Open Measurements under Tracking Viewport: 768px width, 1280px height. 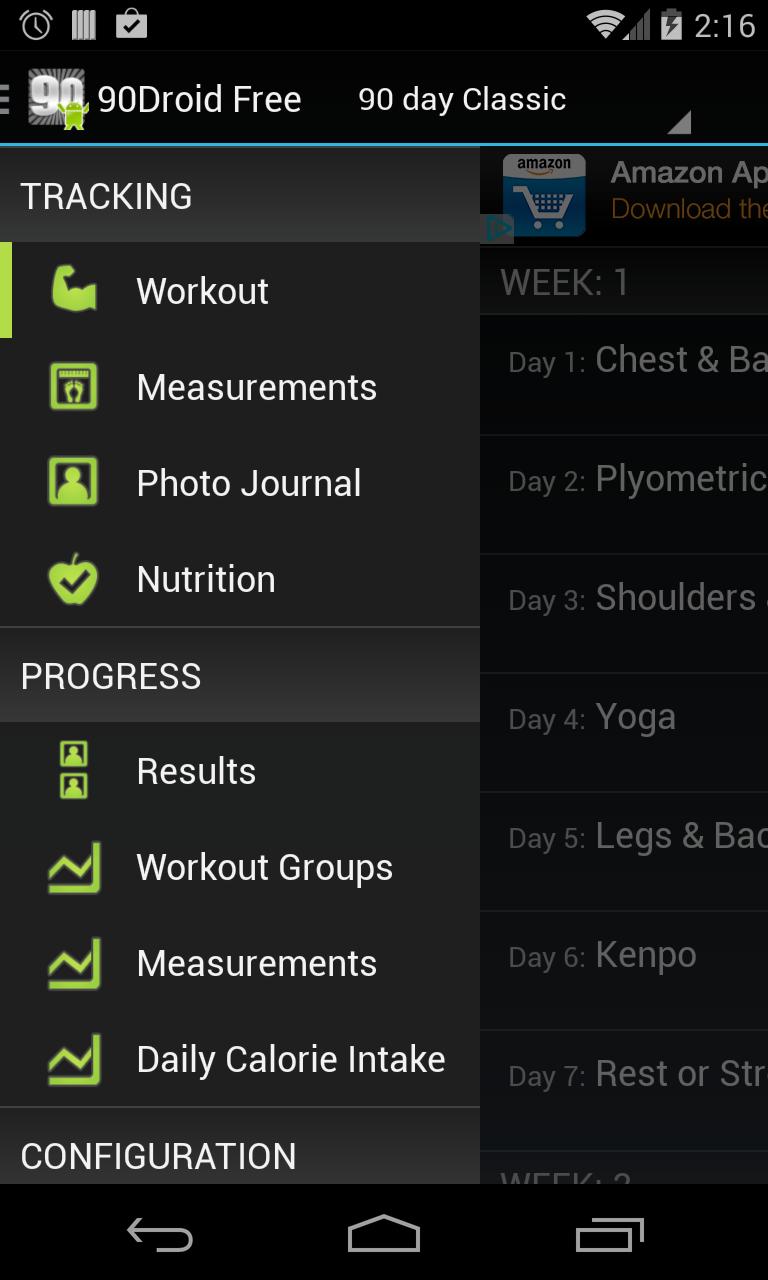[x=240, y=387]
